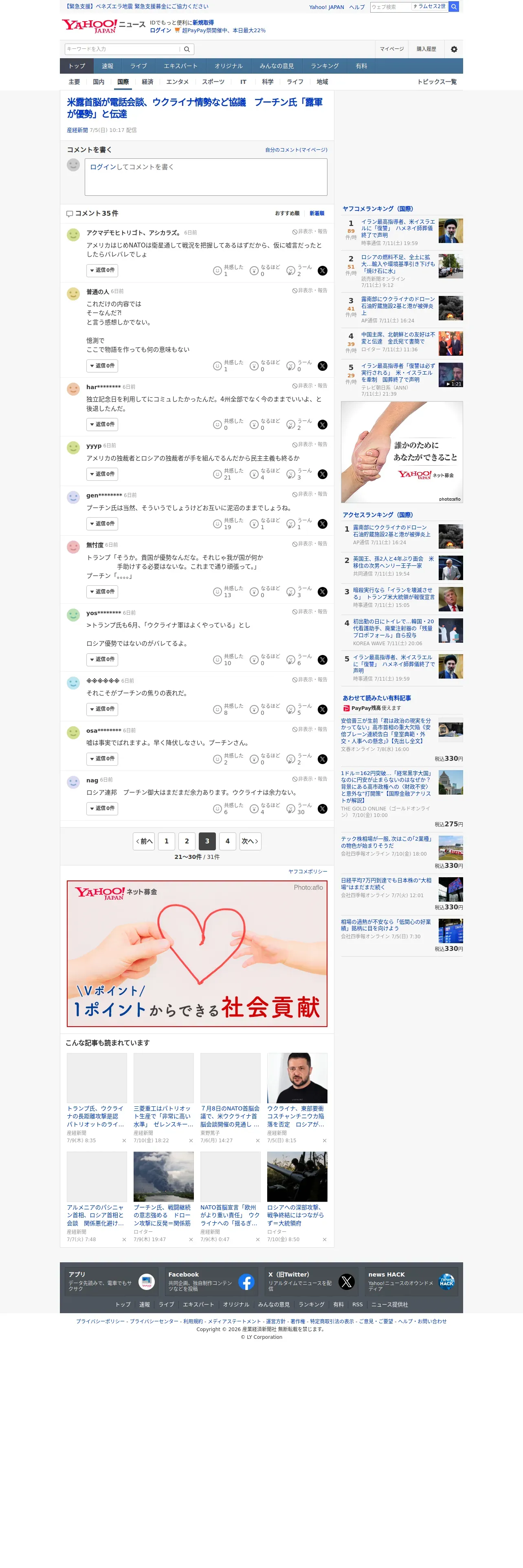Switch to the ランキング tab

click(325, 66)
